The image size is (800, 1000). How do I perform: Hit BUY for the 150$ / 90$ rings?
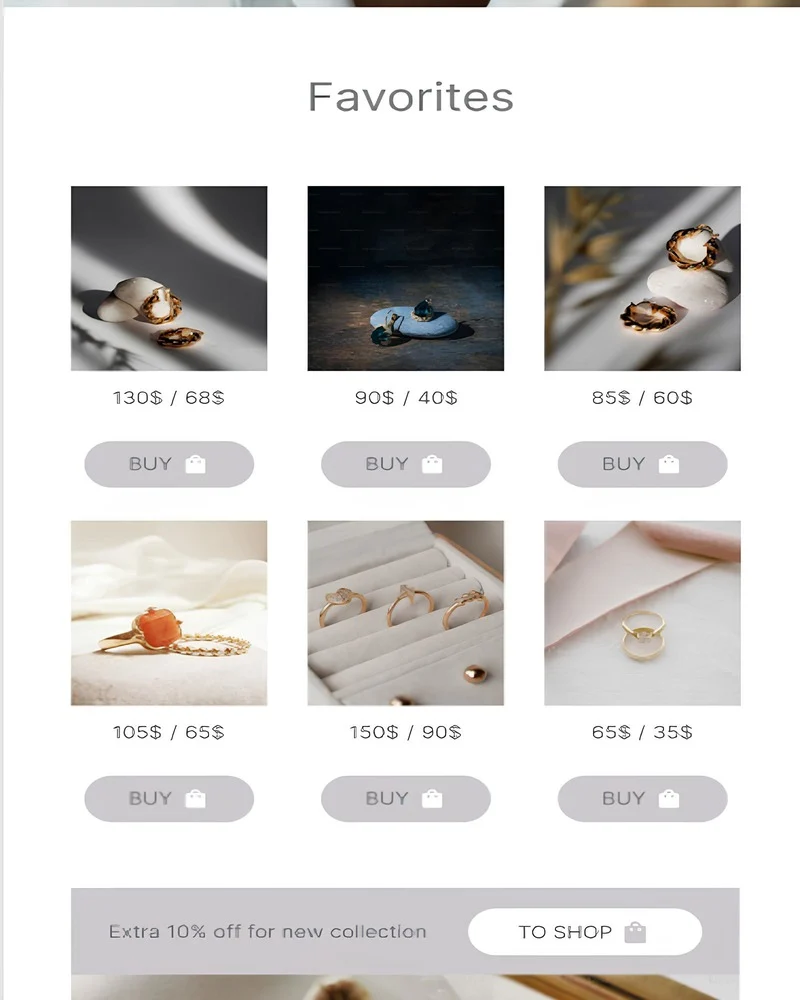click(x=405, y=799)
